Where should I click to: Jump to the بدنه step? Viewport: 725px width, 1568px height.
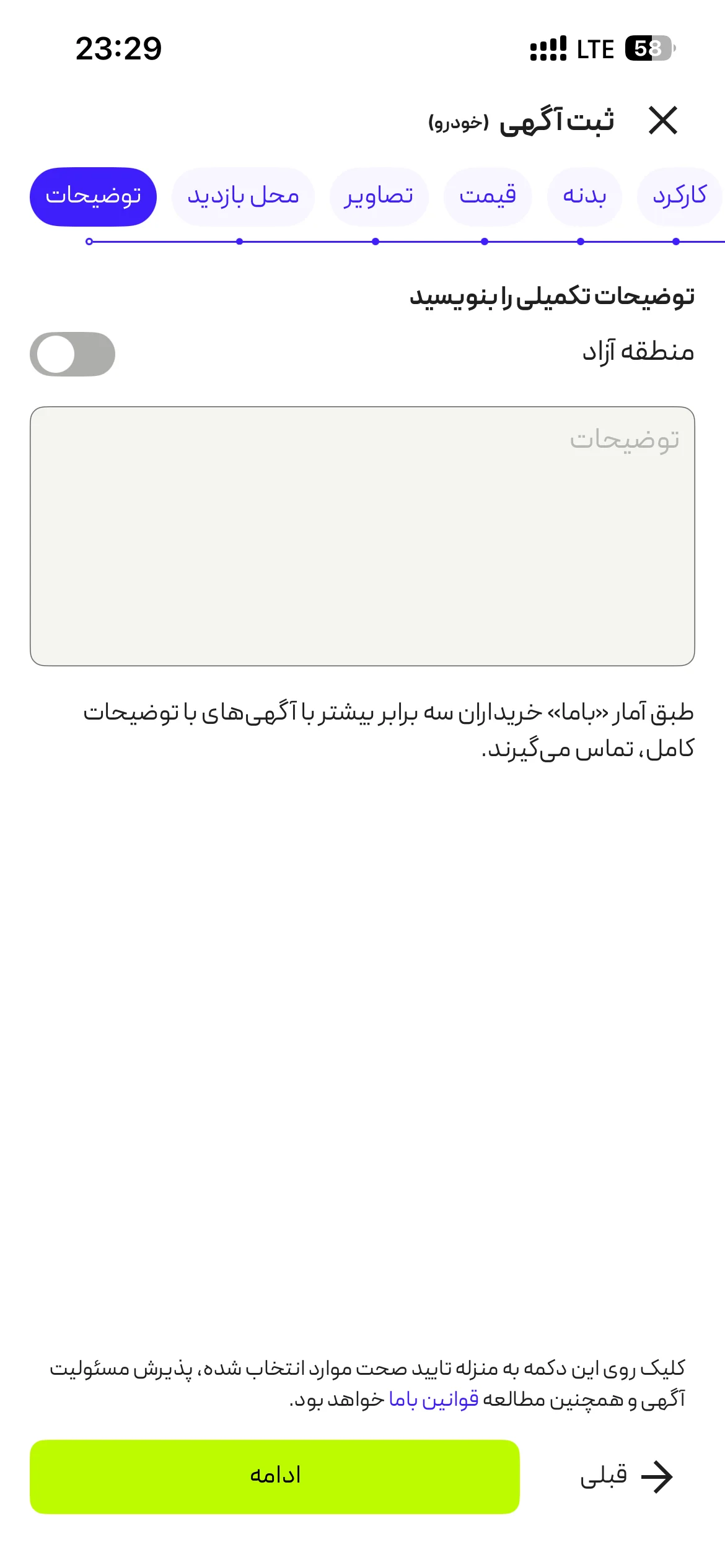click(x=584, y=196)
